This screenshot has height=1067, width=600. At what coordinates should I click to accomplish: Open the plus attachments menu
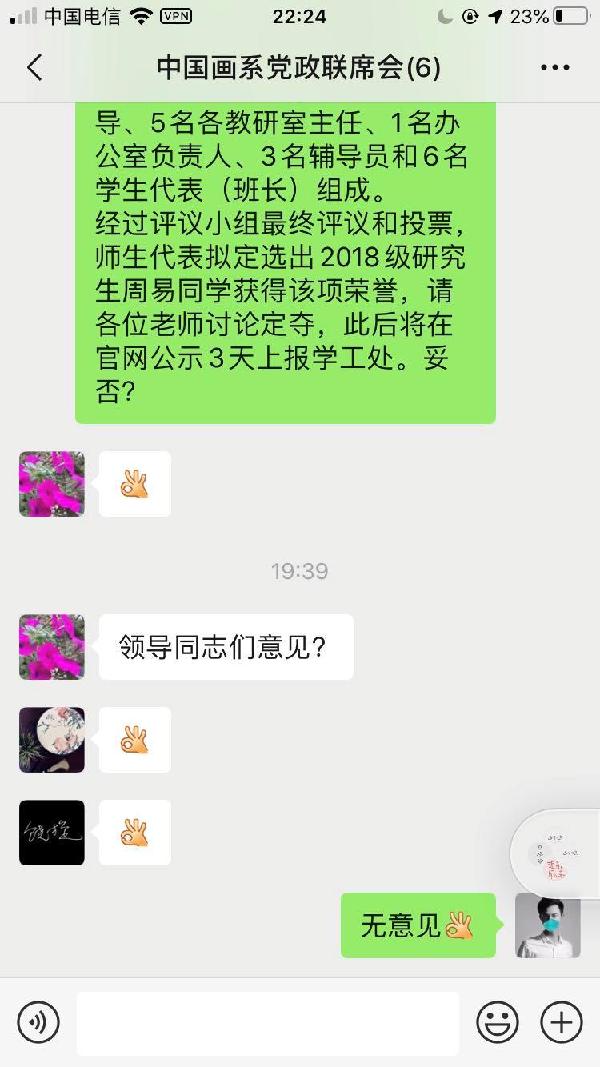click(x=561, y=1022)
